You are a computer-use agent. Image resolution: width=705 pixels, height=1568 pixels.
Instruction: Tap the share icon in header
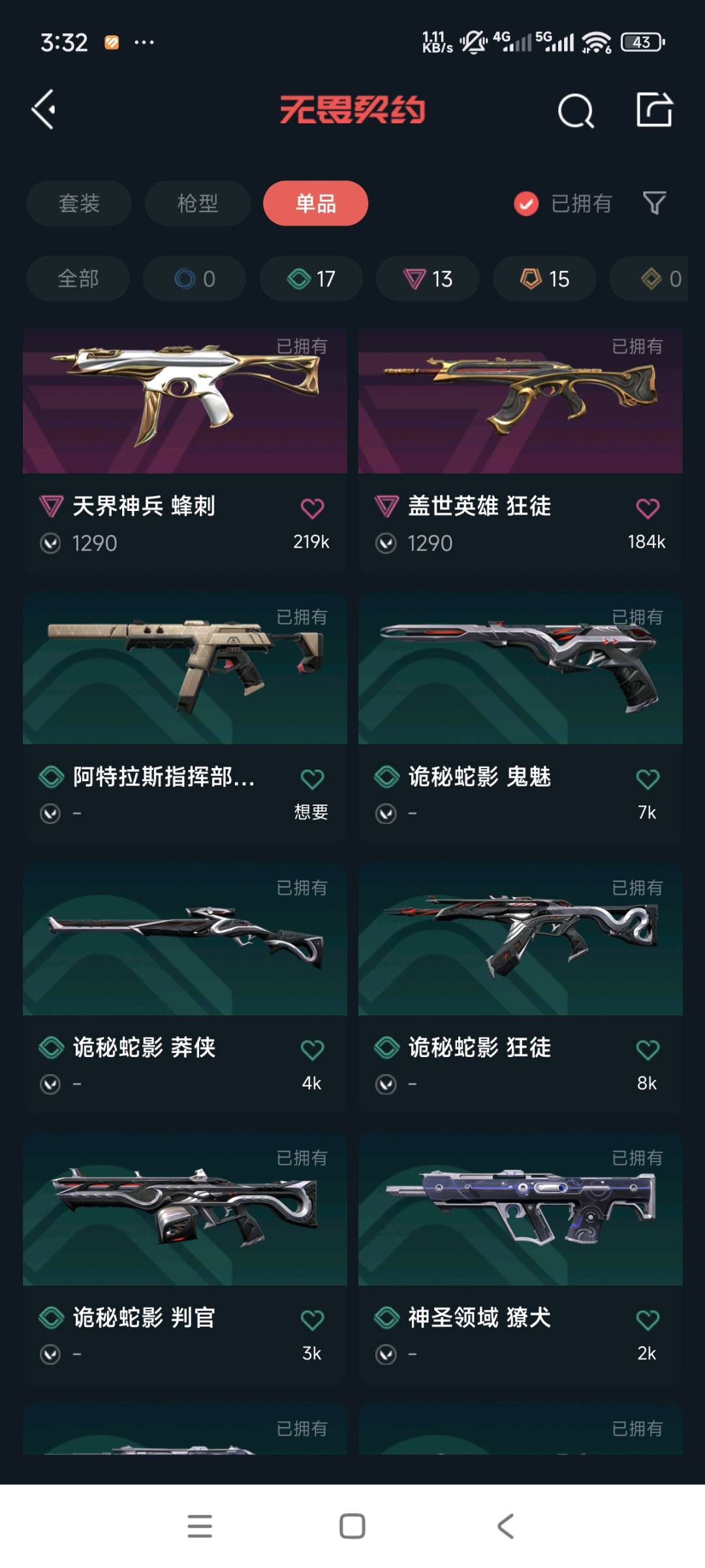pyautogui.click(x=654, y=110)
